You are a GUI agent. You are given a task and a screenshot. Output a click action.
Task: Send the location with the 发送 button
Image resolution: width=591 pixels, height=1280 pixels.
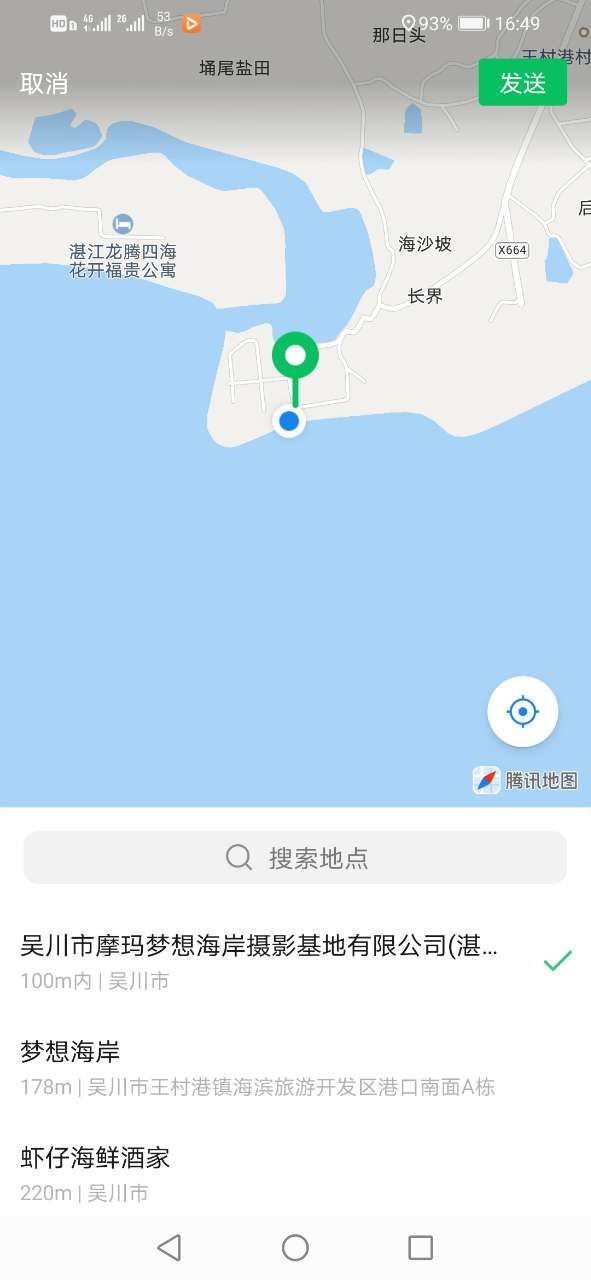click(x=523, y=83)
